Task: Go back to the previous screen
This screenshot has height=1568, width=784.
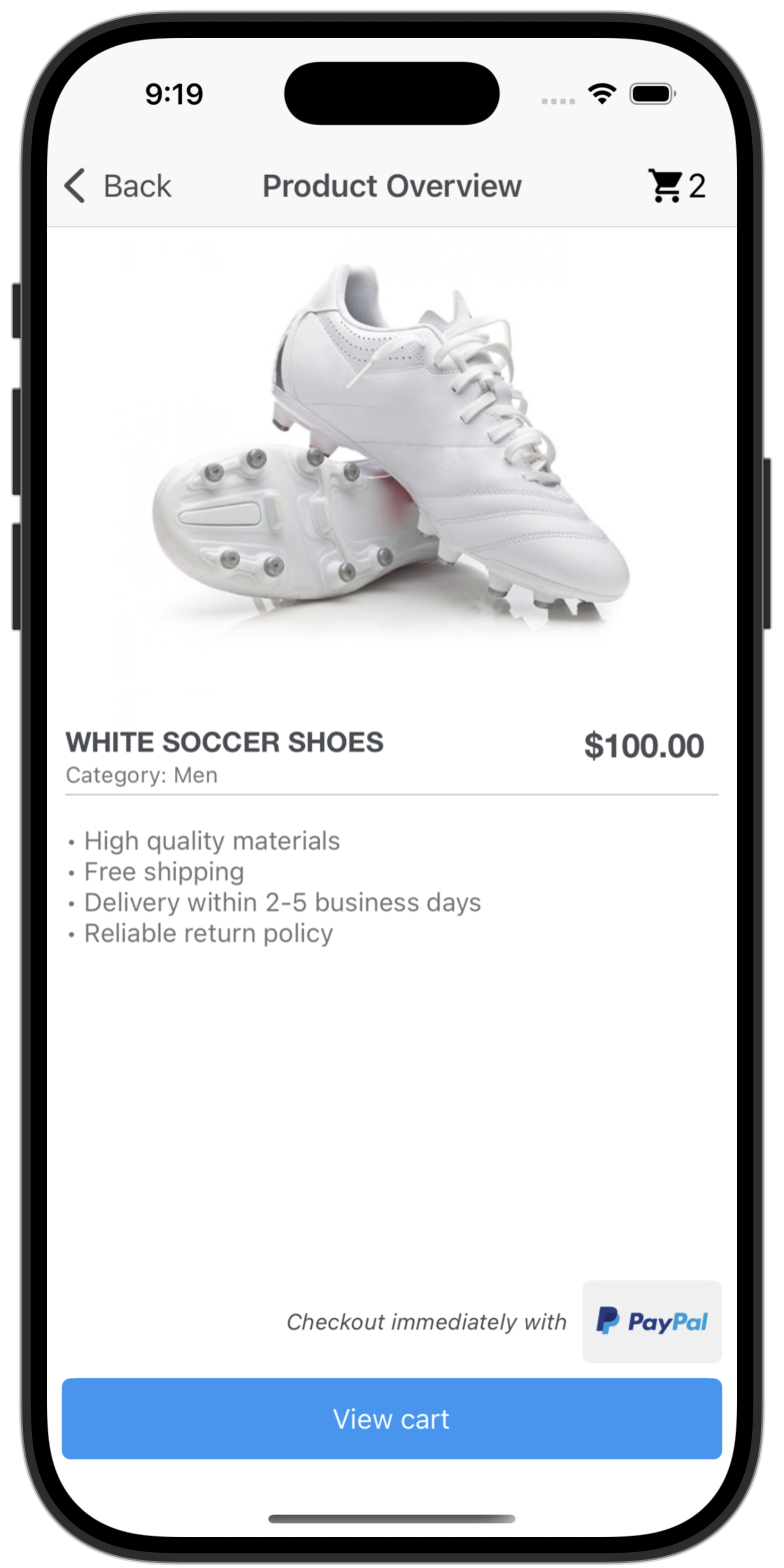Action: click(117, 186)
